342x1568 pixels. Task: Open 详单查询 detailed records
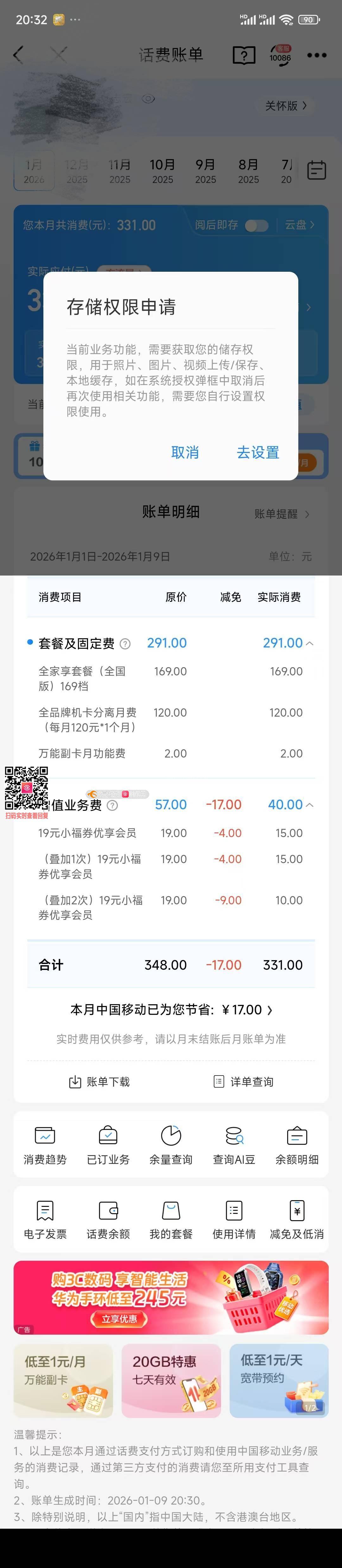pyautogui.click(x=243, y=1082)
